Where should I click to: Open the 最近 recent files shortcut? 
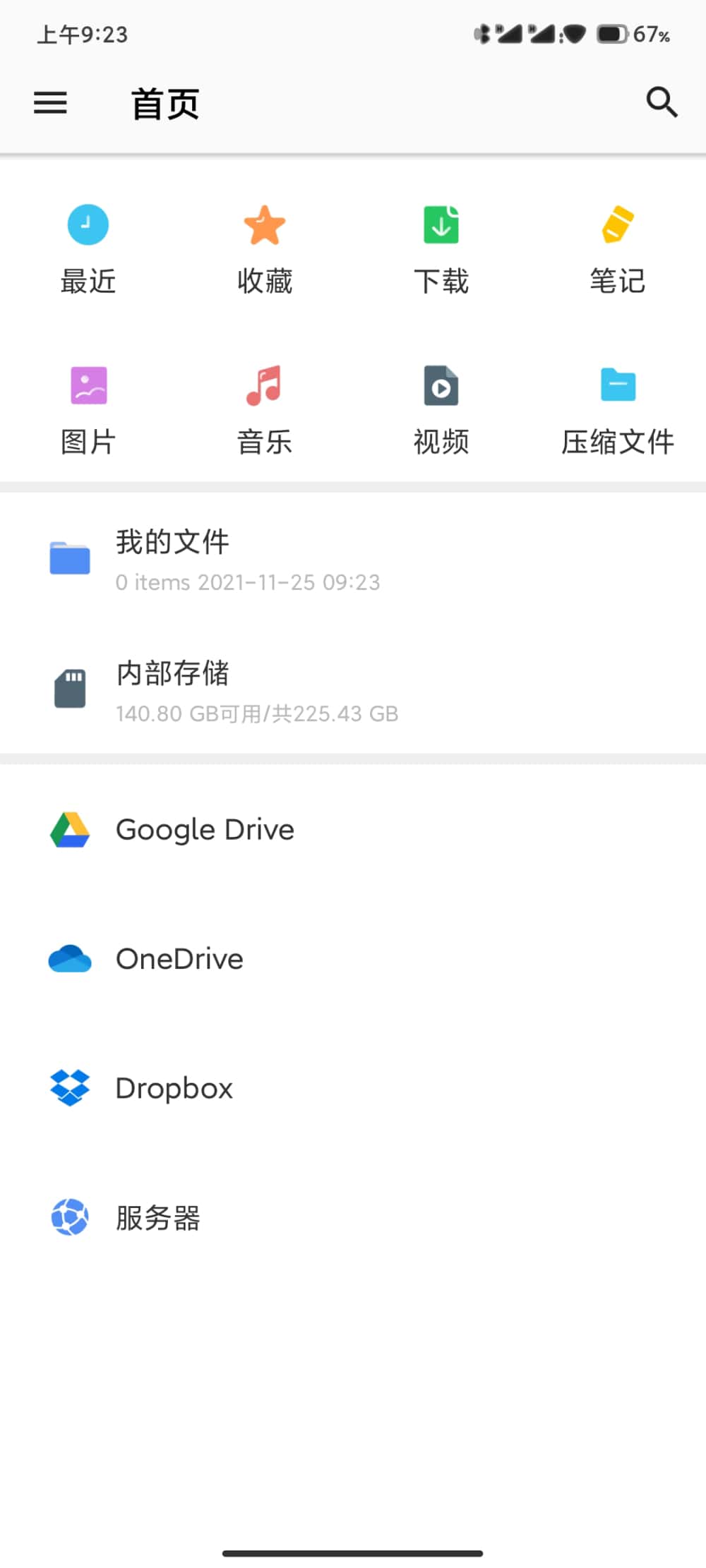[88, 248]
